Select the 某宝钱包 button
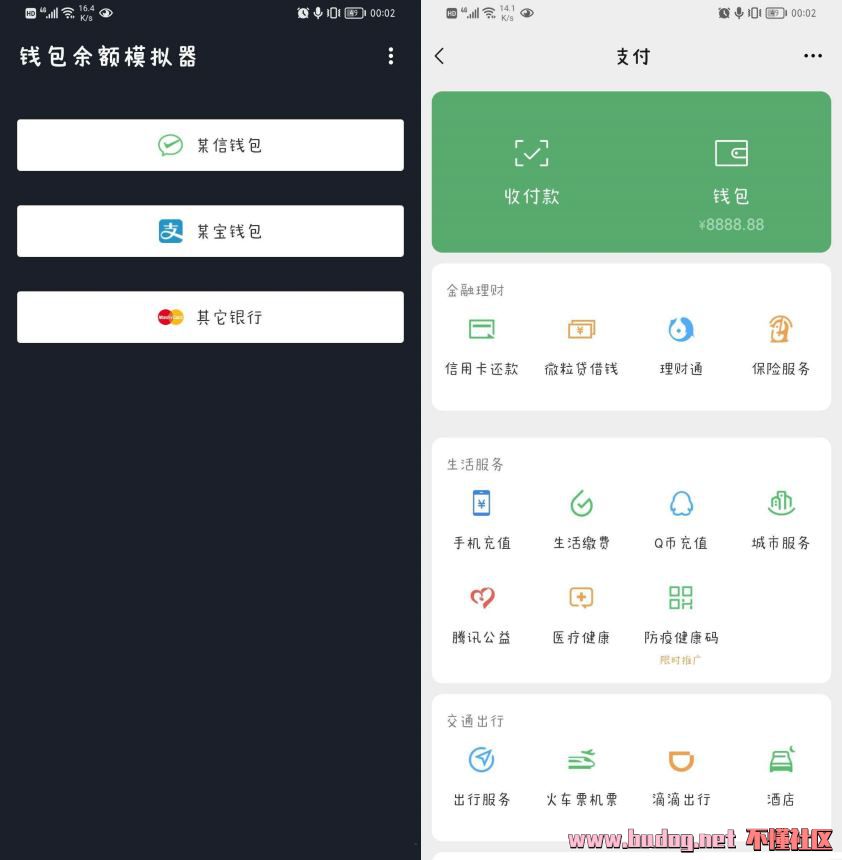Screen dimensions: 842x860 pyautogui.click(x=210, y=231)
